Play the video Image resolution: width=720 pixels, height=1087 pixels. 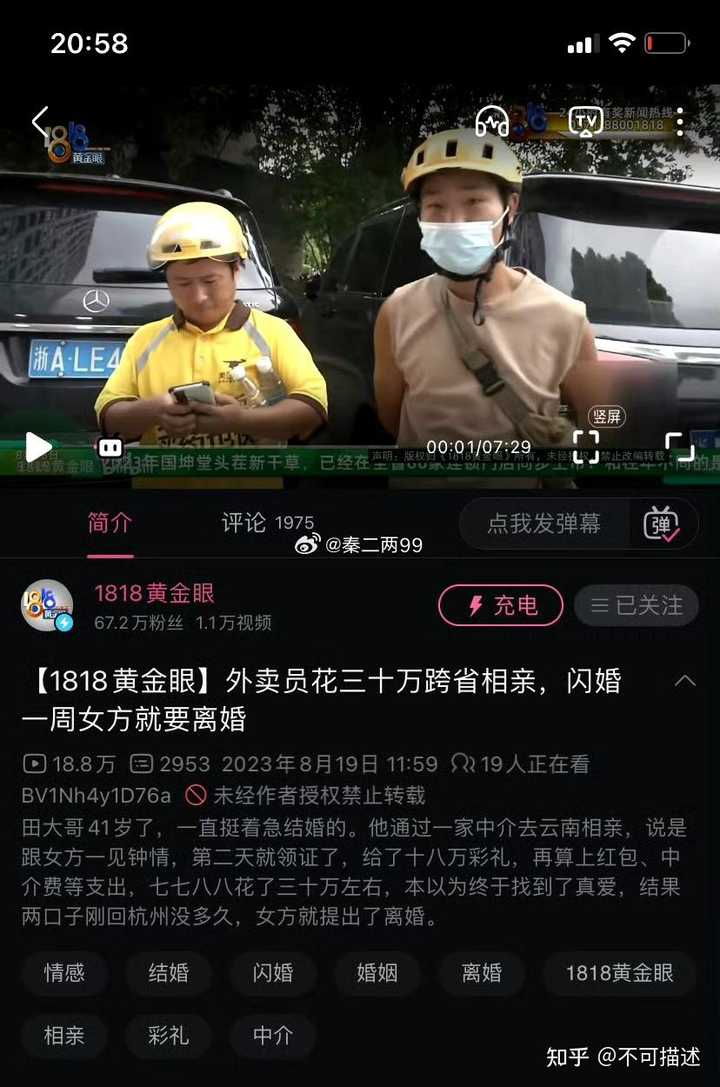coord(38,447)
